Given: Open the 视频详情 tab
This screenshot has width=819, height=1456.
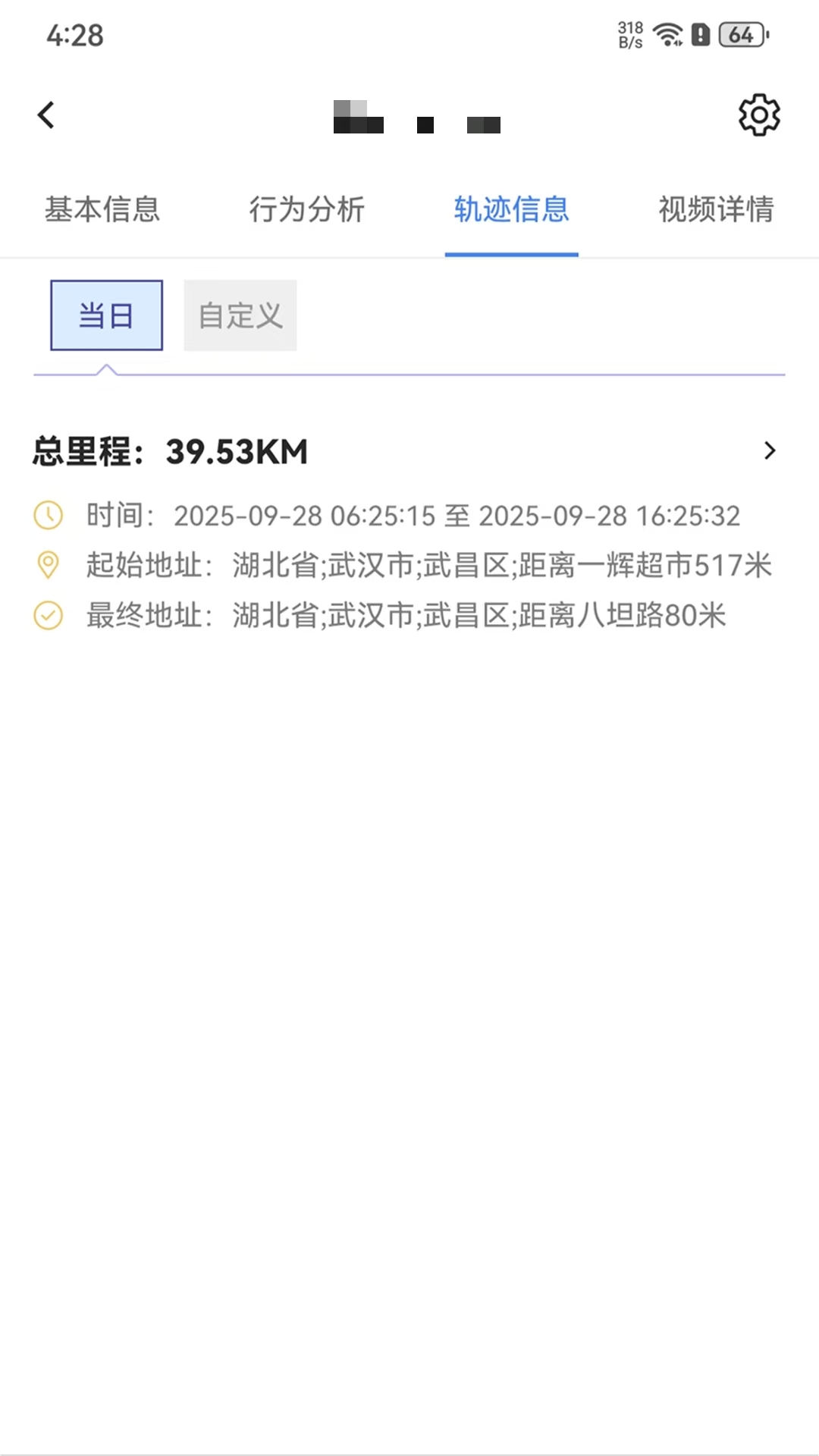Looking at the screenshot, I should 716,211.
